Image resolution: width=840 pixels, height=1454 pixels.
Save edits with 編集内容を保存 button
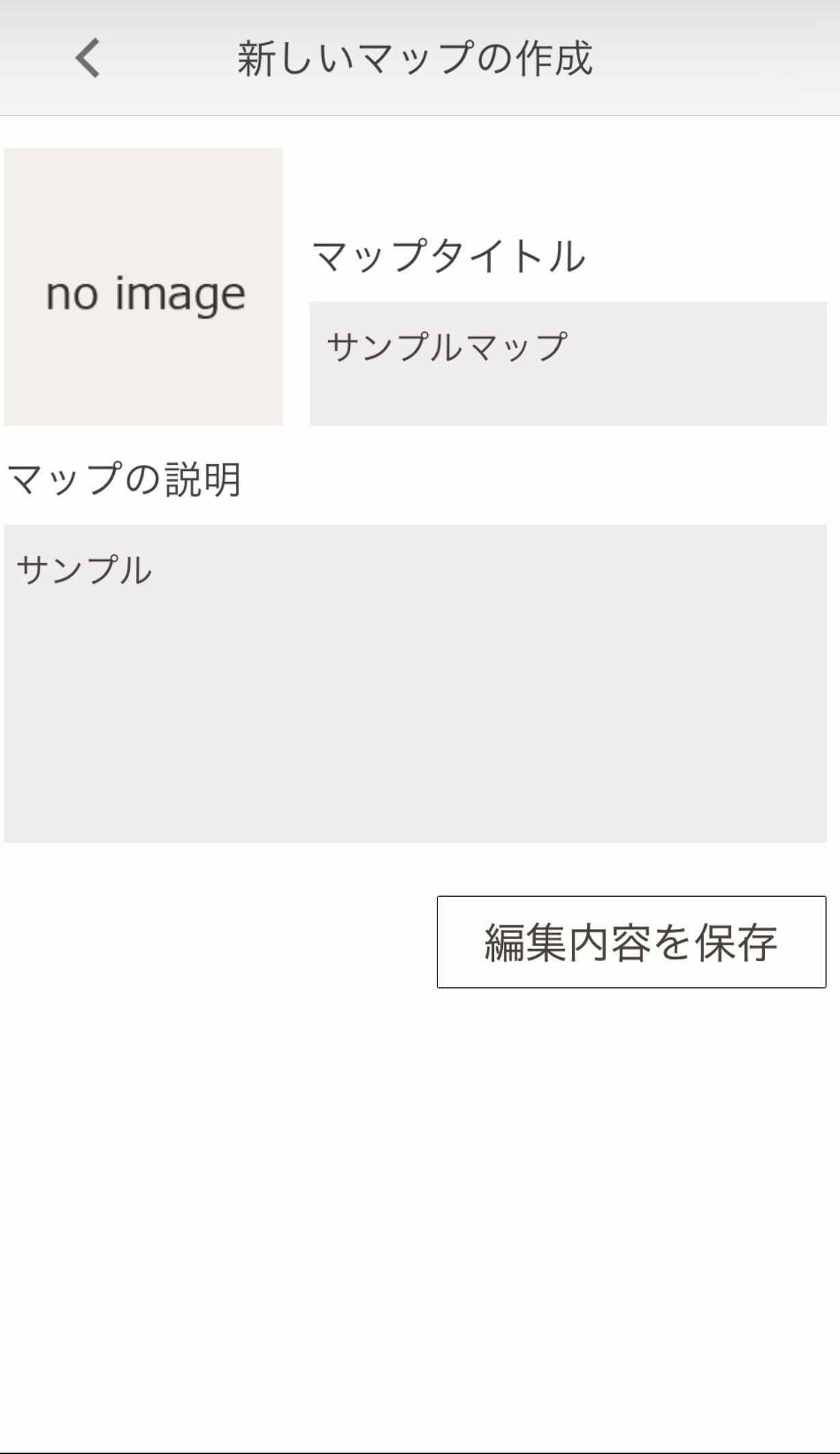632,942
